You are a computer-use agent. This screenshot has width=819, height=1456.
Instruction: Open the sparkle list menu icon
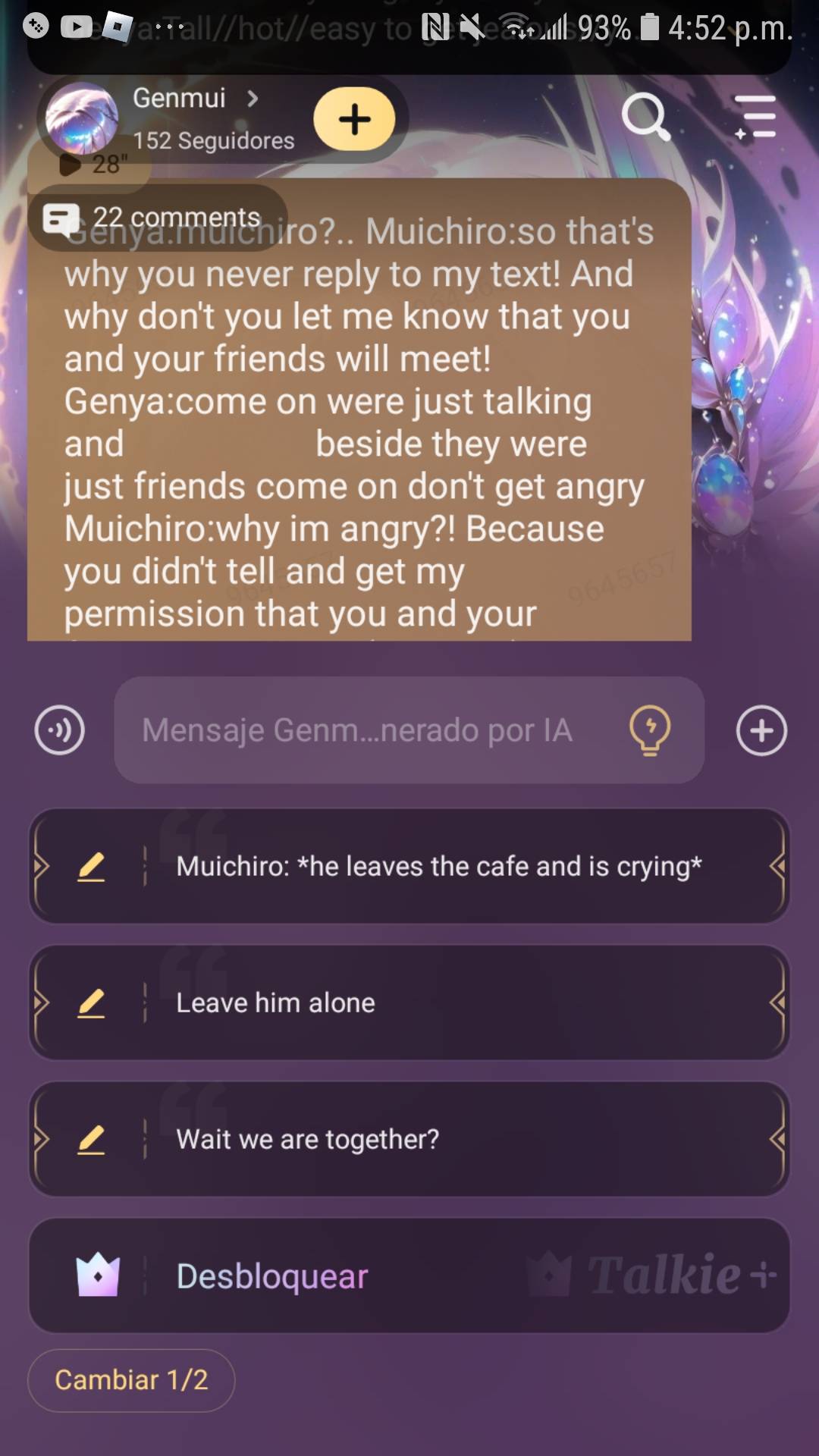coord(755,117)
